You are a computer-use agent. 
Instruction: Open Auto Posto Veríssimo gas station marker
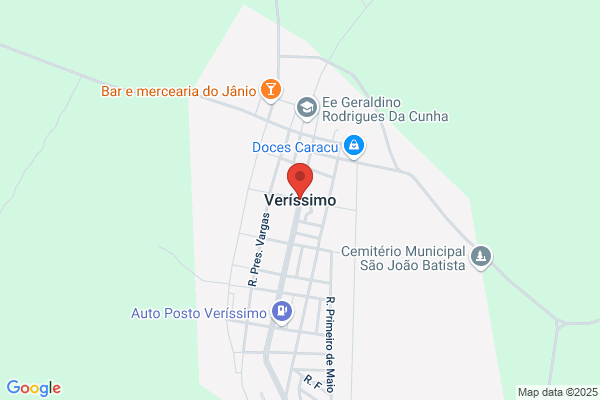[282, 312]
